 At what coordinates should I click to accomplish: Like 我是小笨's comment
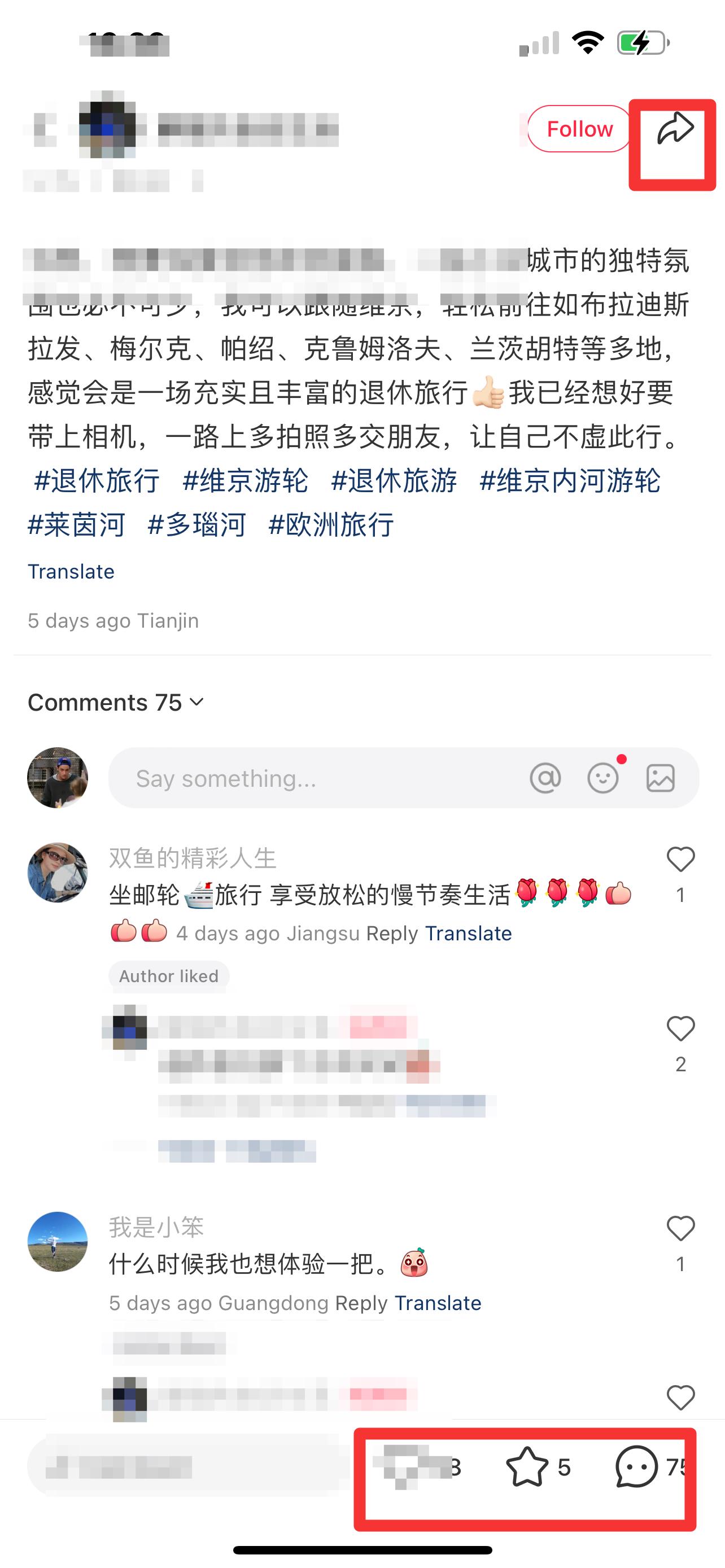point(680,1228)
